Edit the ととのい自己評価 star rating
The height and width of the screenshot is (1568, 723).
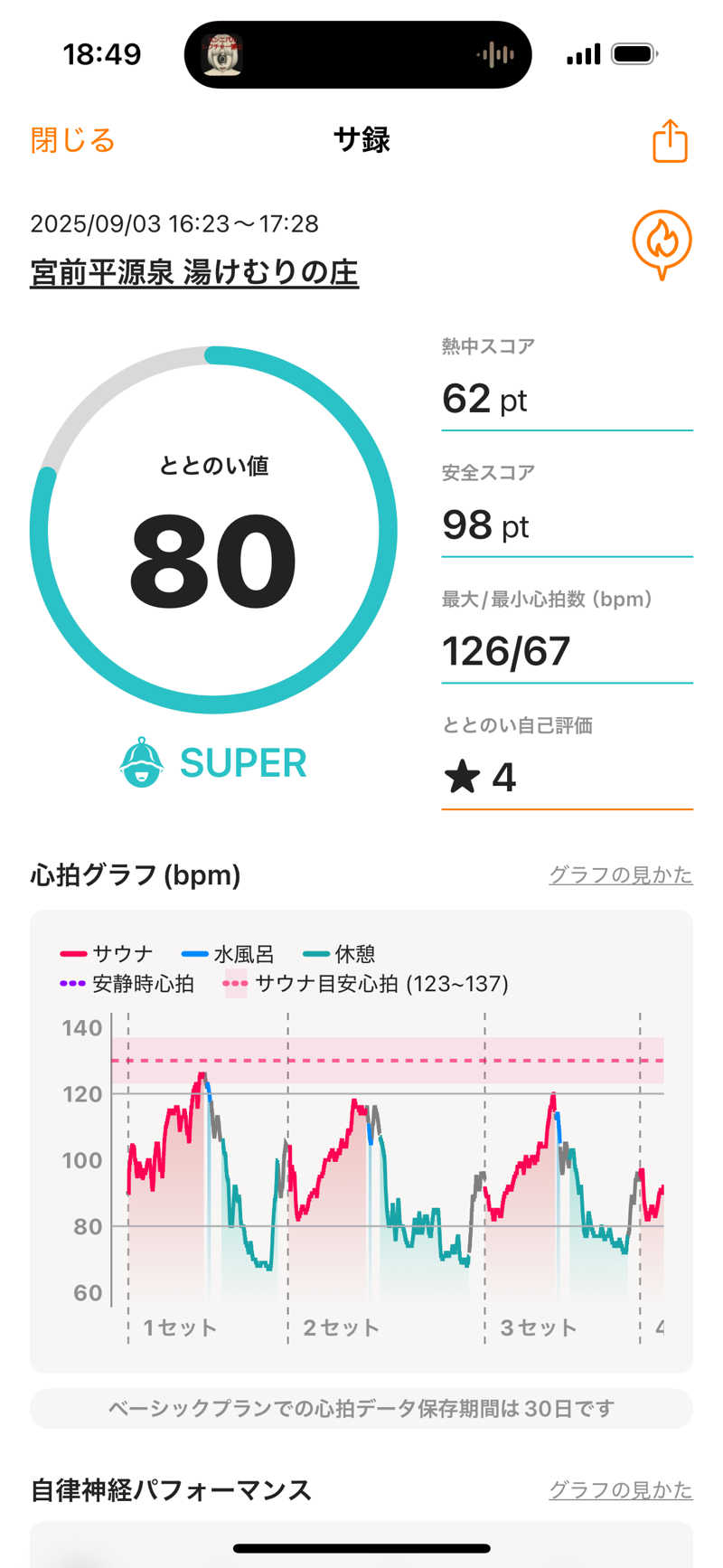pyautogui.click(x=567, y=777)
